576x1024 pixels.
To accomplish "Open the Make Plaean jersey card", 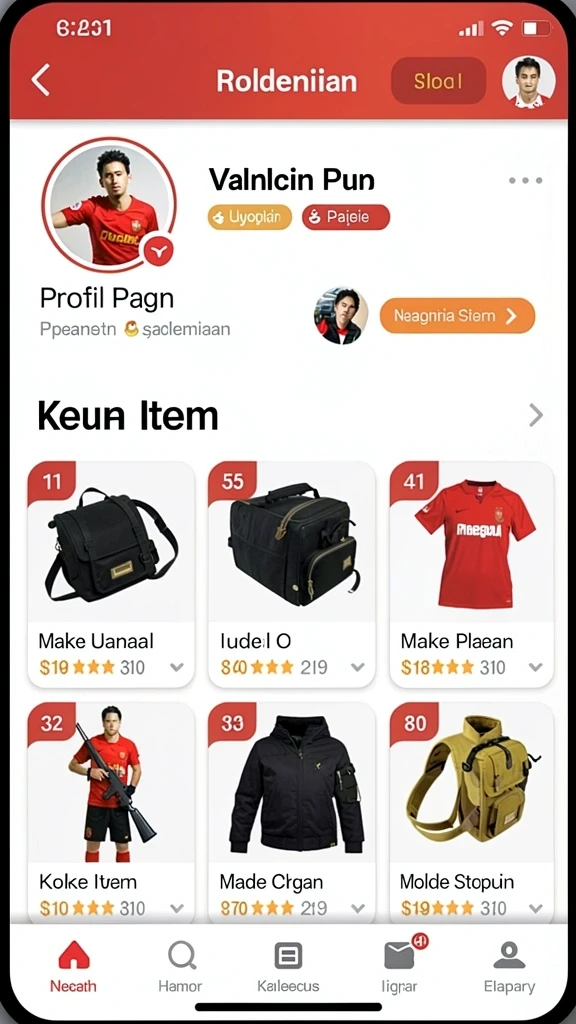I will [472, 574].
